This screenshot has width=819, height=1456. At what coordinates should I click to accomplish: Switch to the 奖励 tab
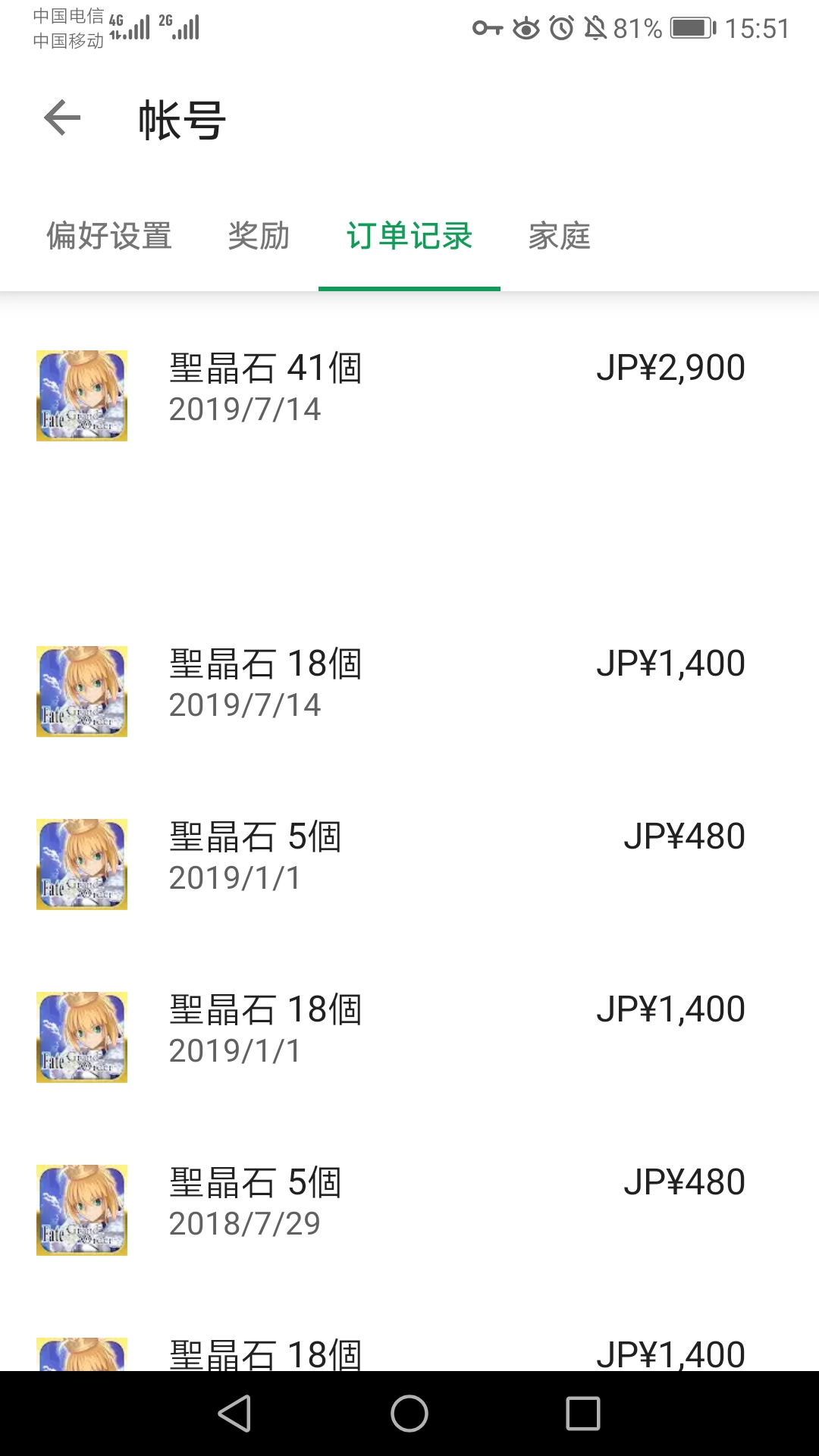tap(259, 237)
